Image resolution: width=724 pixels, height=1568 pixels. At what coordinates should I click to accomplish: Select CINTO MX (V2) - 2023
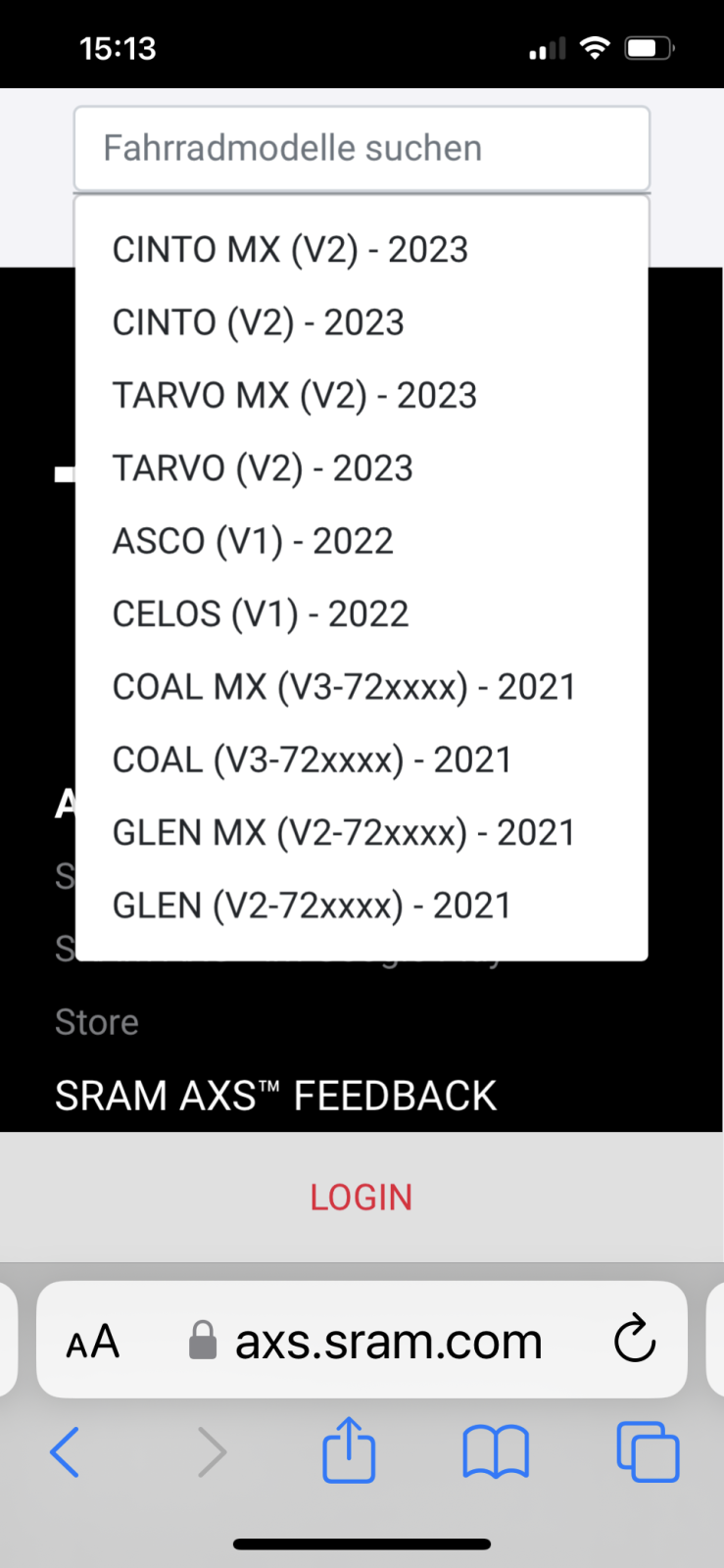290,250
